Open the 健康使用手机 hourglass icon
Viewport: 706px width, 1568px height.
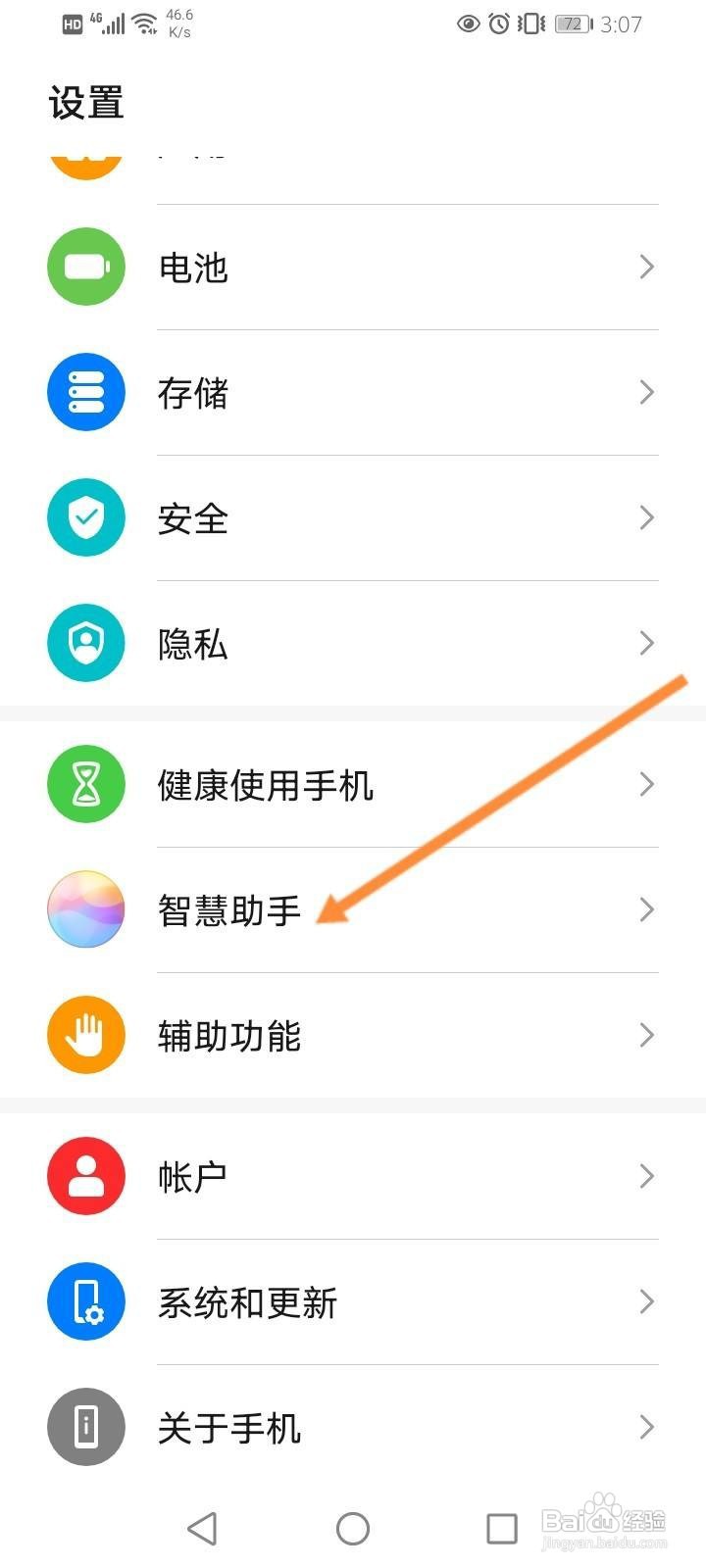(85, 784)
